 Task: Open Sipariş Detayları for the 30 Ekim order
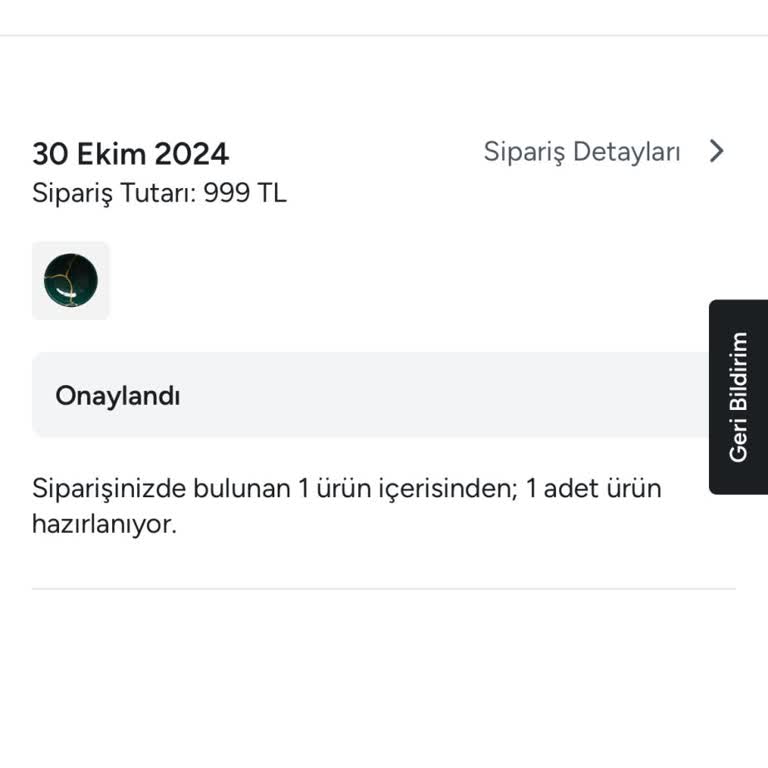point(603,152)
